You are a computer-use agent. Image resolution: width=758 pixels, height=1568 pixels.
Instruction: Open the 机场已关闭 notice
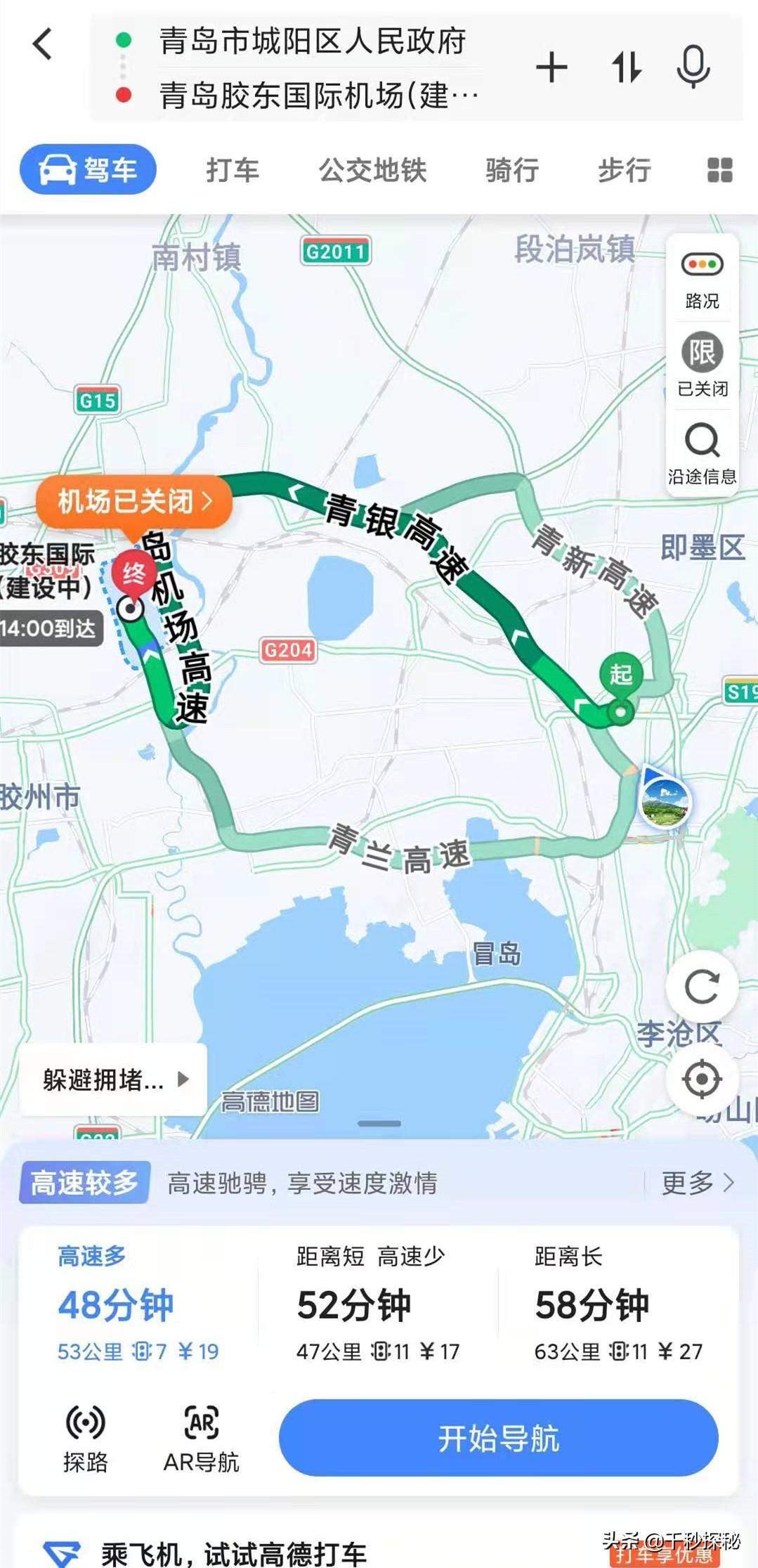(x=133, y=501)
